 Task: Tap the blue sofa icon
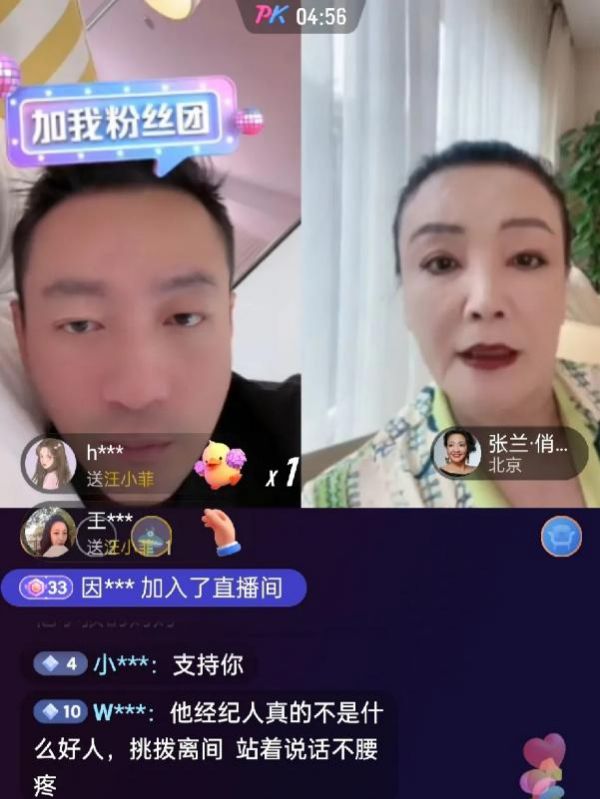pos(561,537)
